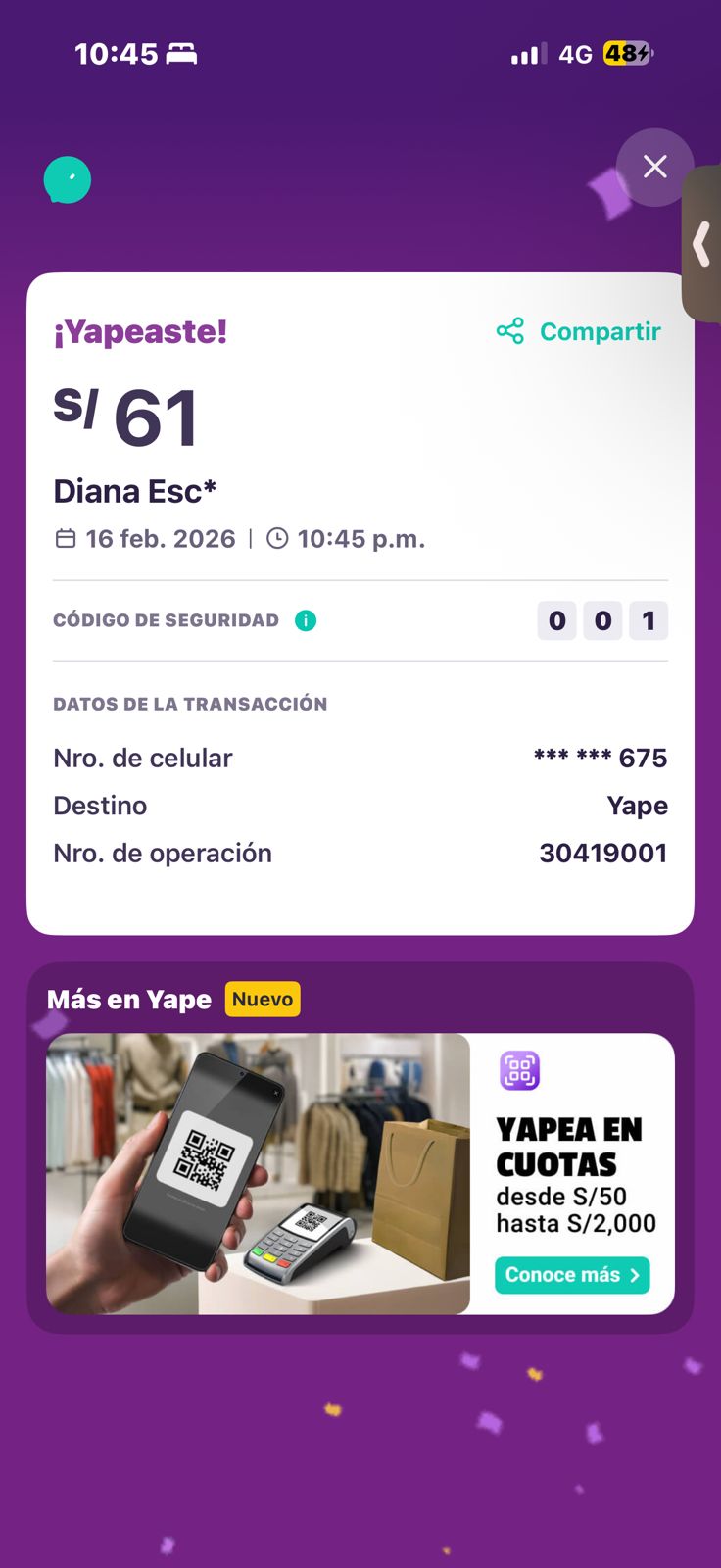Viewport: 721px width, 1568px height.
Task: Expand the side handle arrow
Action: coord(701,244)
